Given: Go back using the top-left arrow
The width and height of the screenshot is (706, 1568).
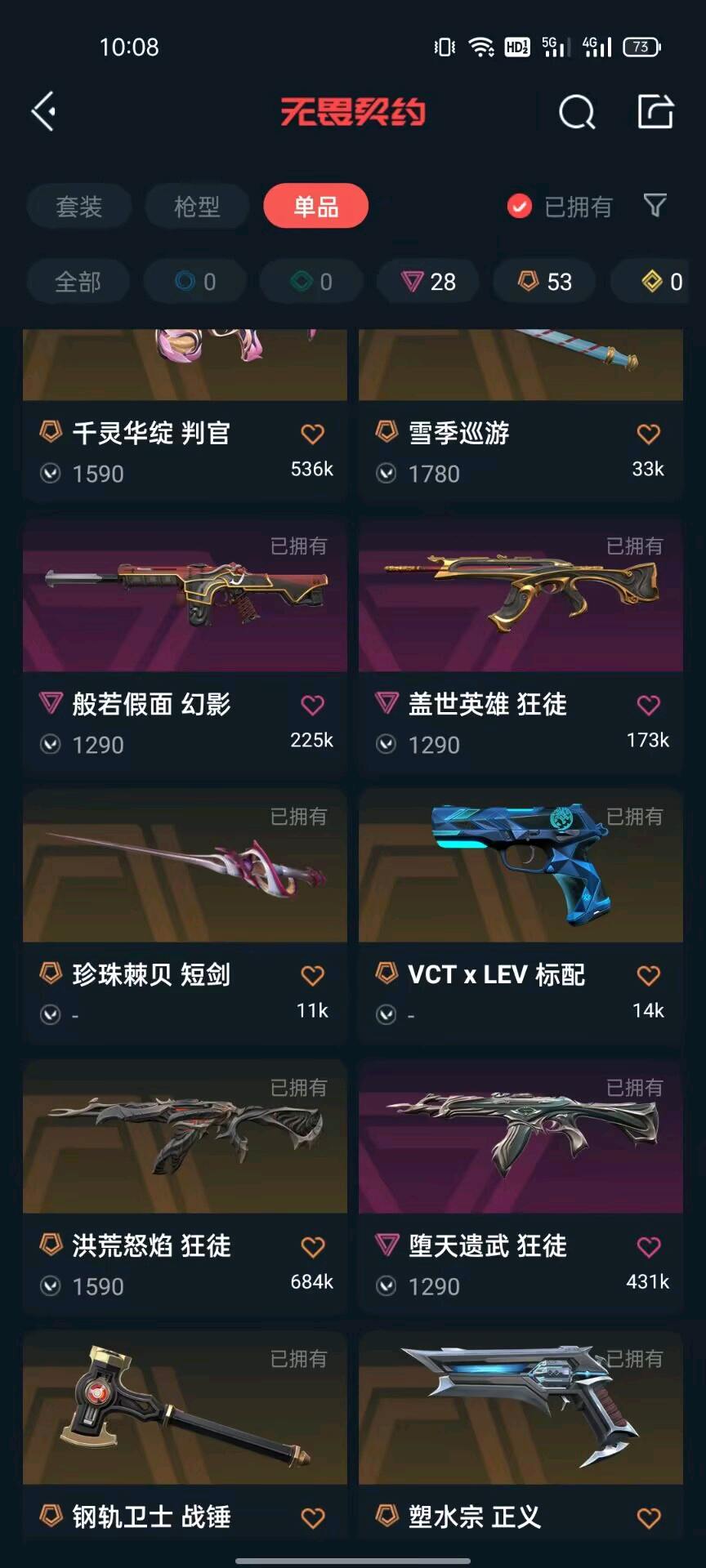Looking at the screenshot, I should tap(44, 111).
